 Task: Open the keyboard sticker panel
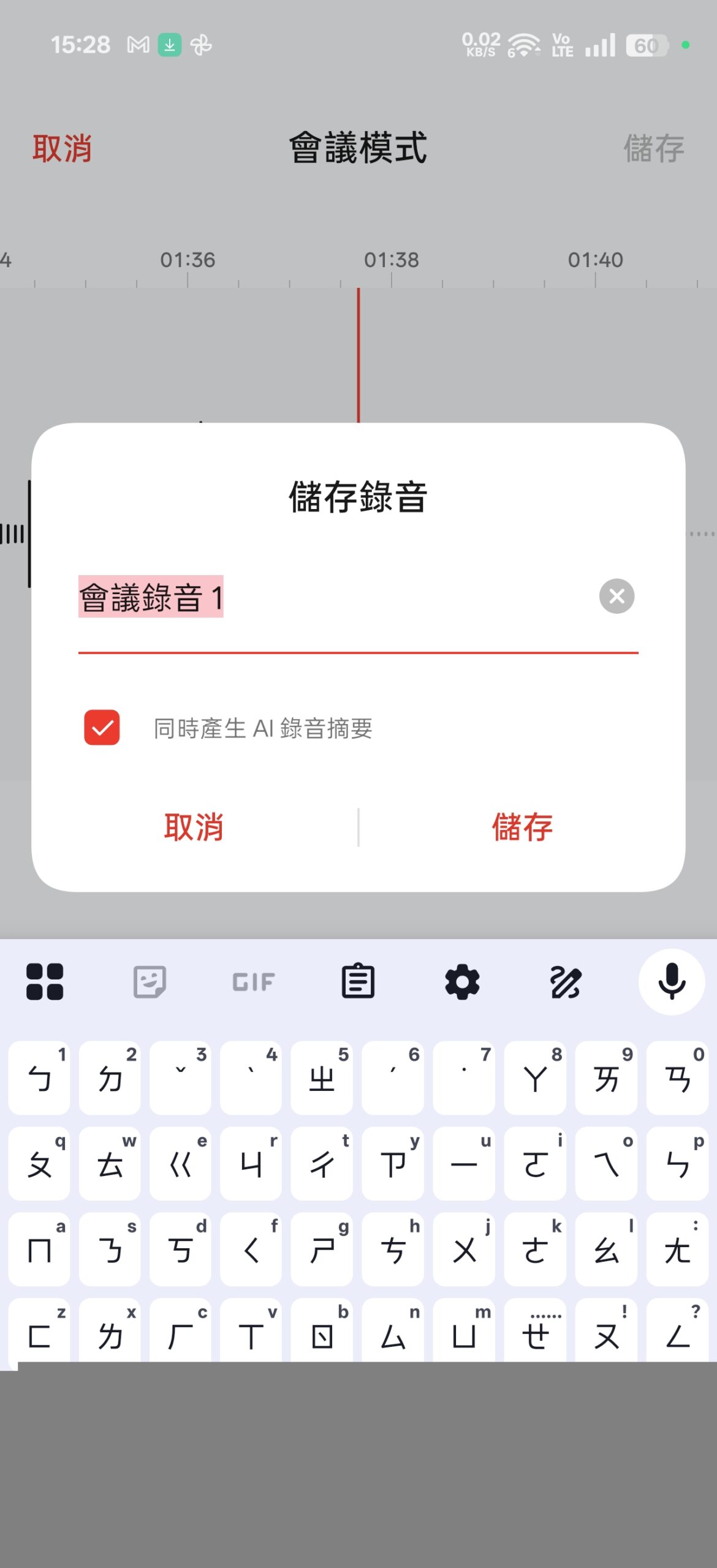(x=150, y=982)
